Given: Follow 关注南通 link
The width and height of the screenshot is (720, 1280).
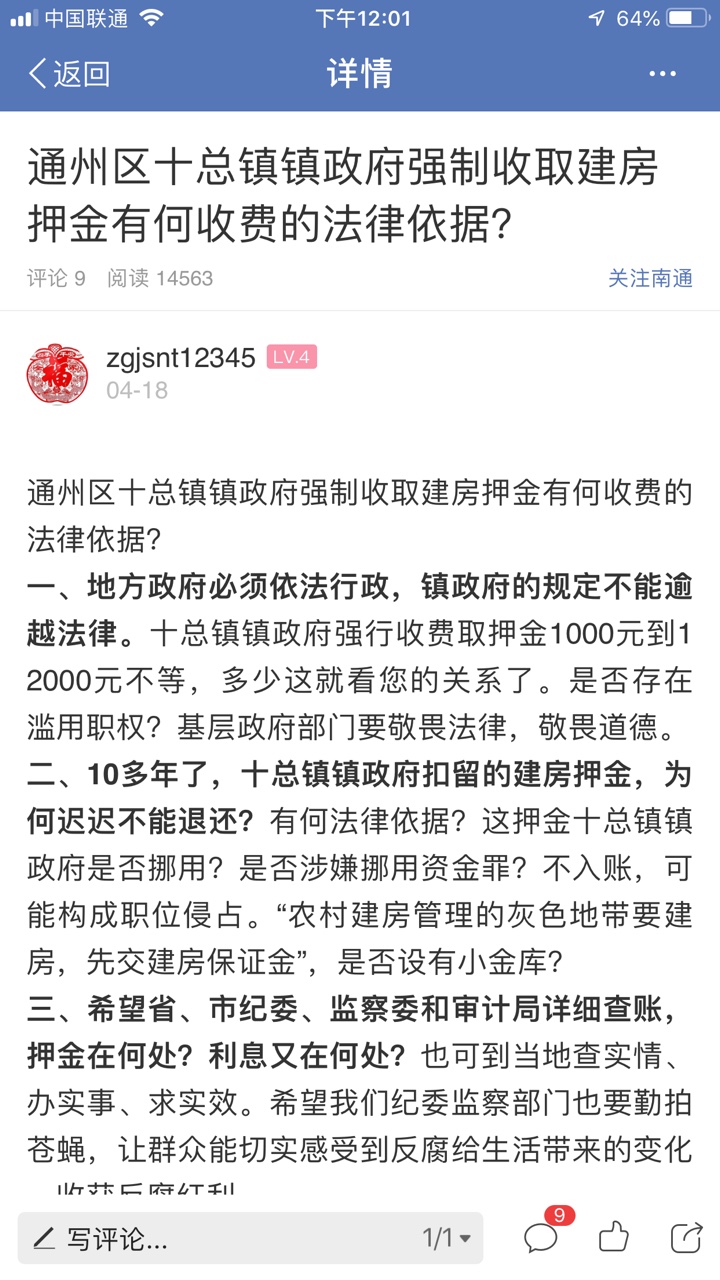Looking at the screenshot, I should pos(650,278).
